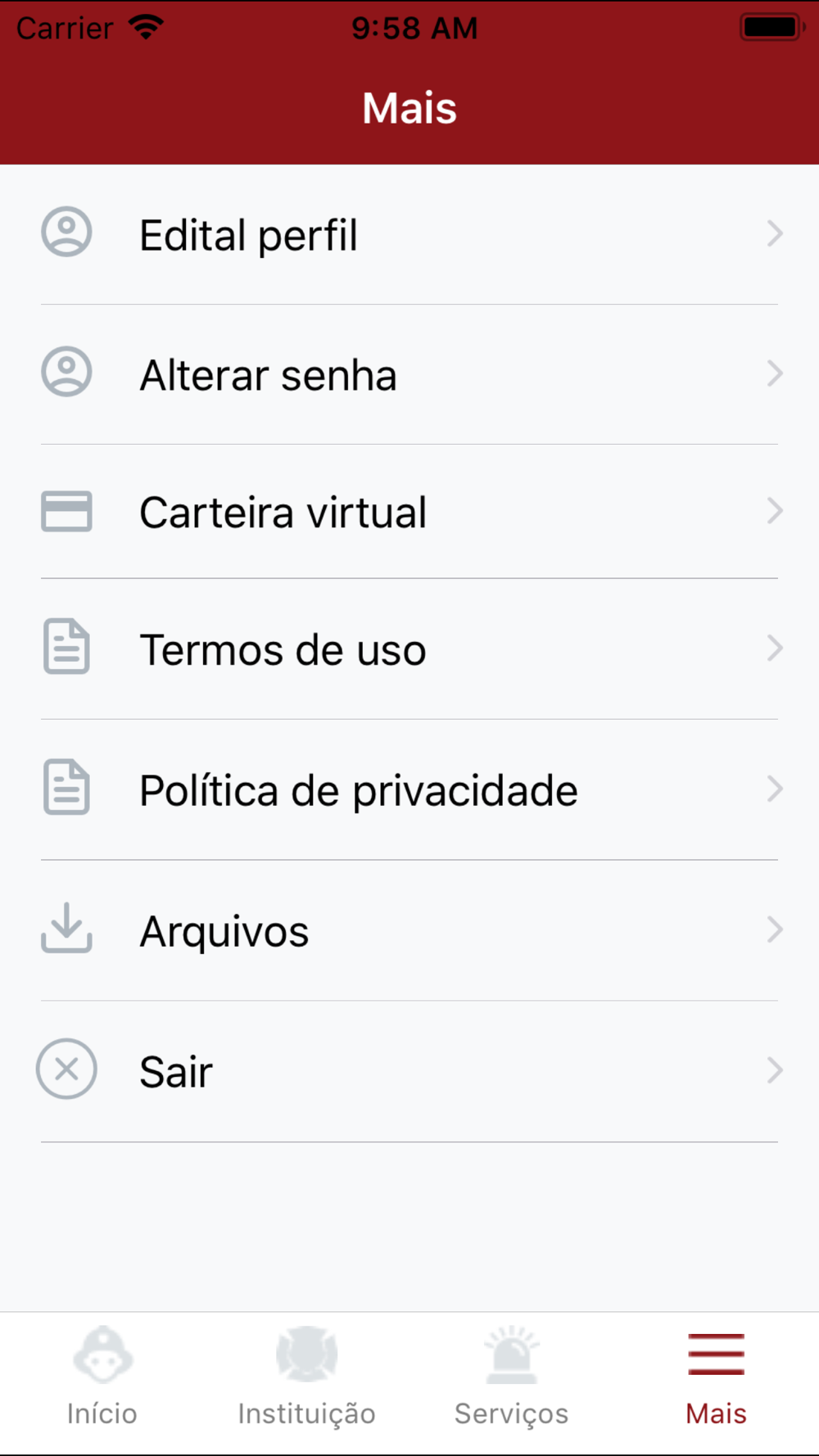Open Alterar senha to change password
Screen dimensions: 819x1456
[409, 375]
